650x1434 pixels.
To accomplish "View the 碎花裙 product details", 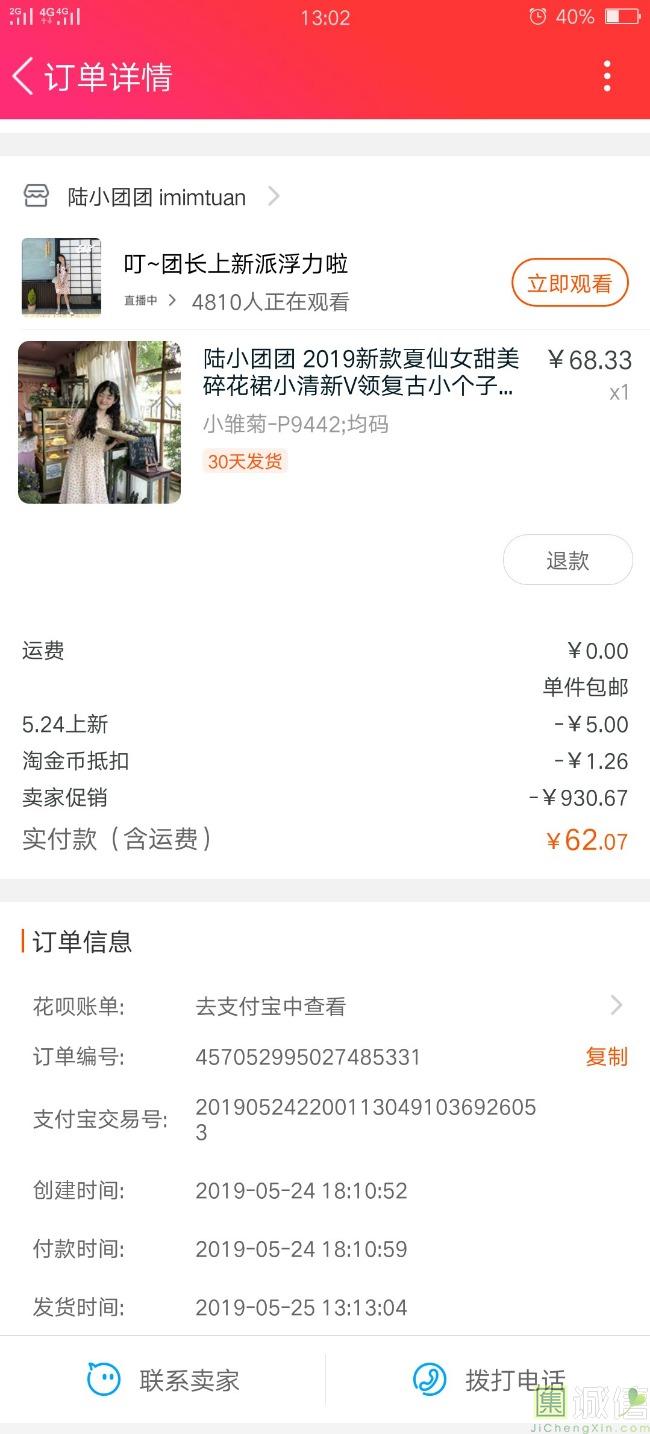I will tap(360, 372).
